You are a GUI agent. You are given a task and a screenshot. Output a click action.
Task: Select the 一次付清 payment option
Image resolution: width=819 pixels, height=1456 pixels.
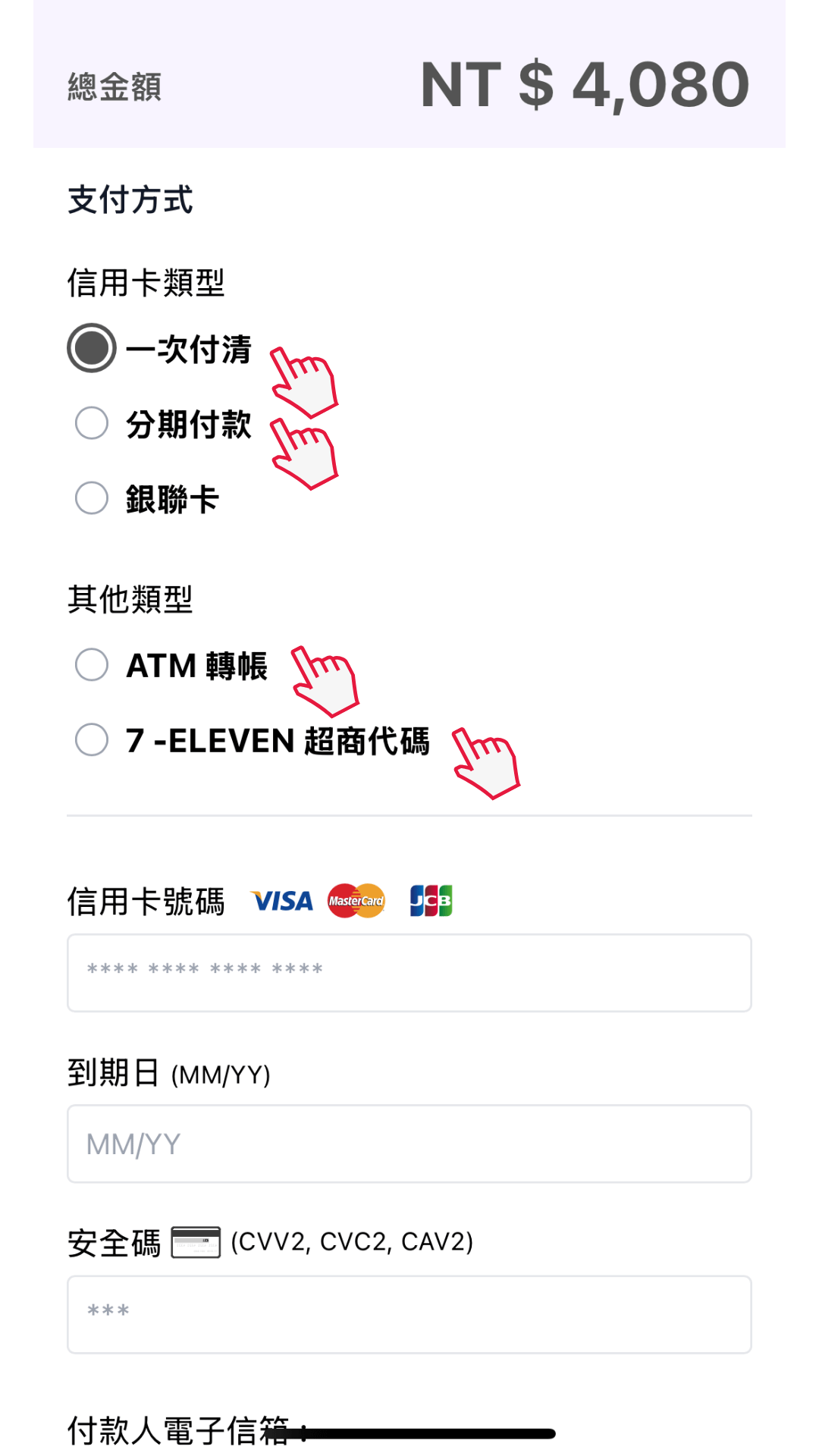pos(92,349)
